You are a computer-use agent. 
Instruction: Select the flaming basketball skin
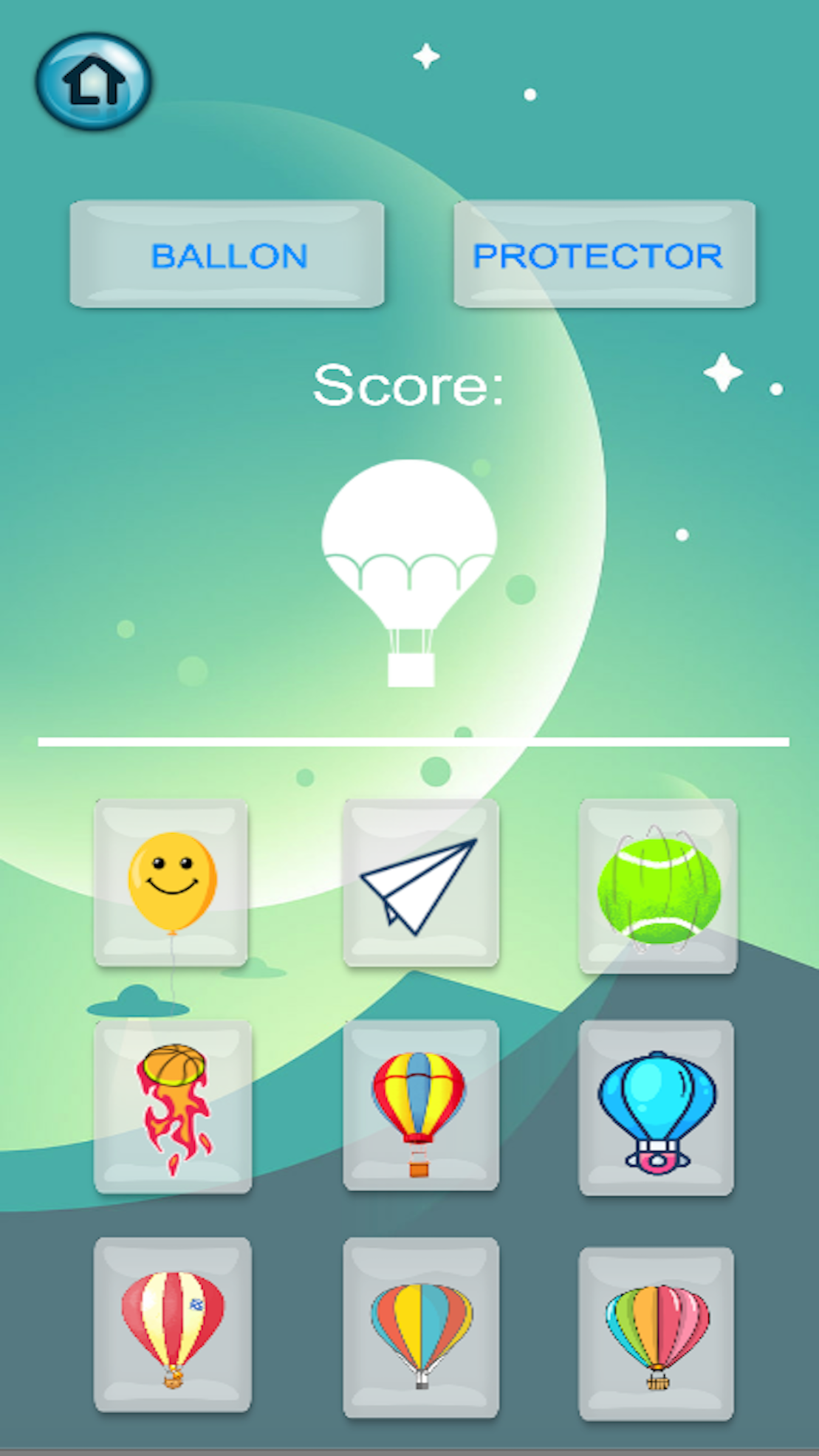click(173, 1106)
